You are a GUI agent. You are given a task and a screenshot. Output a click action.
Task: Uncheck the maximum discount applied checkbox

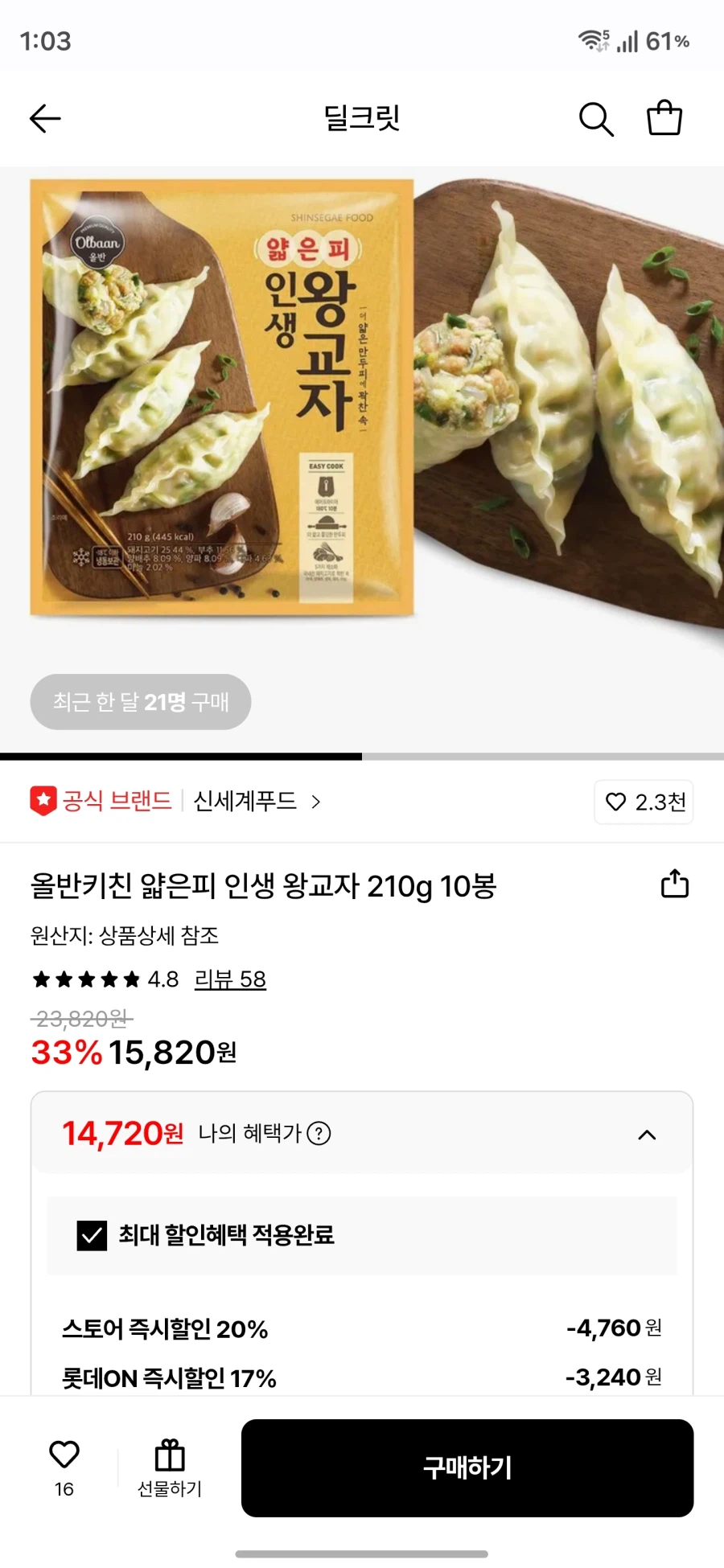coord(91,1236)
